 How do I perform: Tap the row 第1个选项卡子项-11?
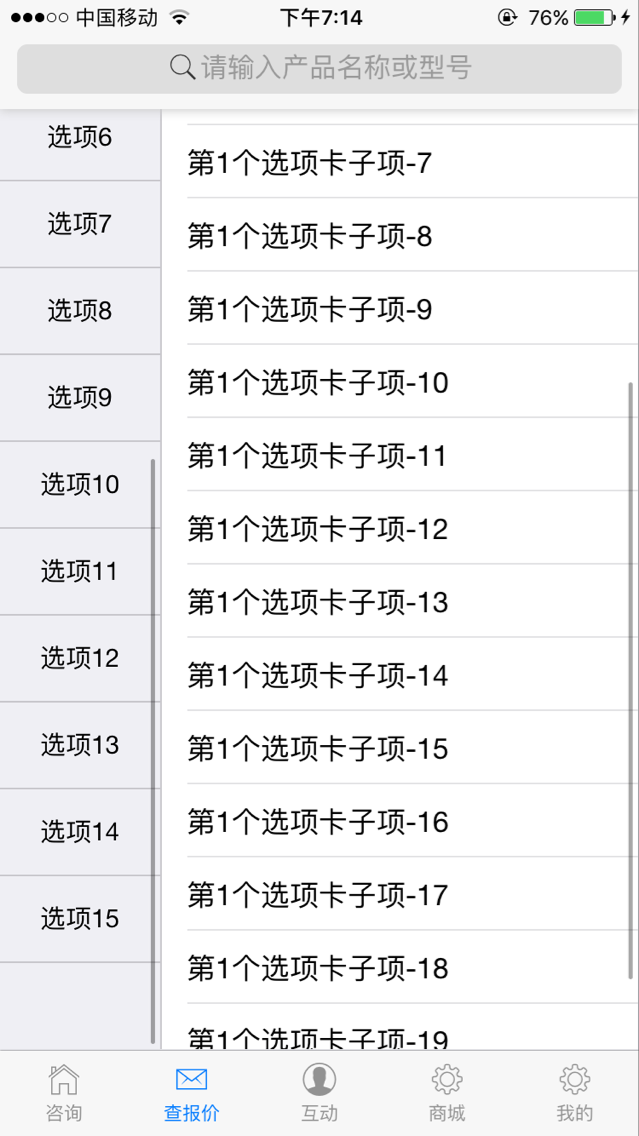[400, 454]
